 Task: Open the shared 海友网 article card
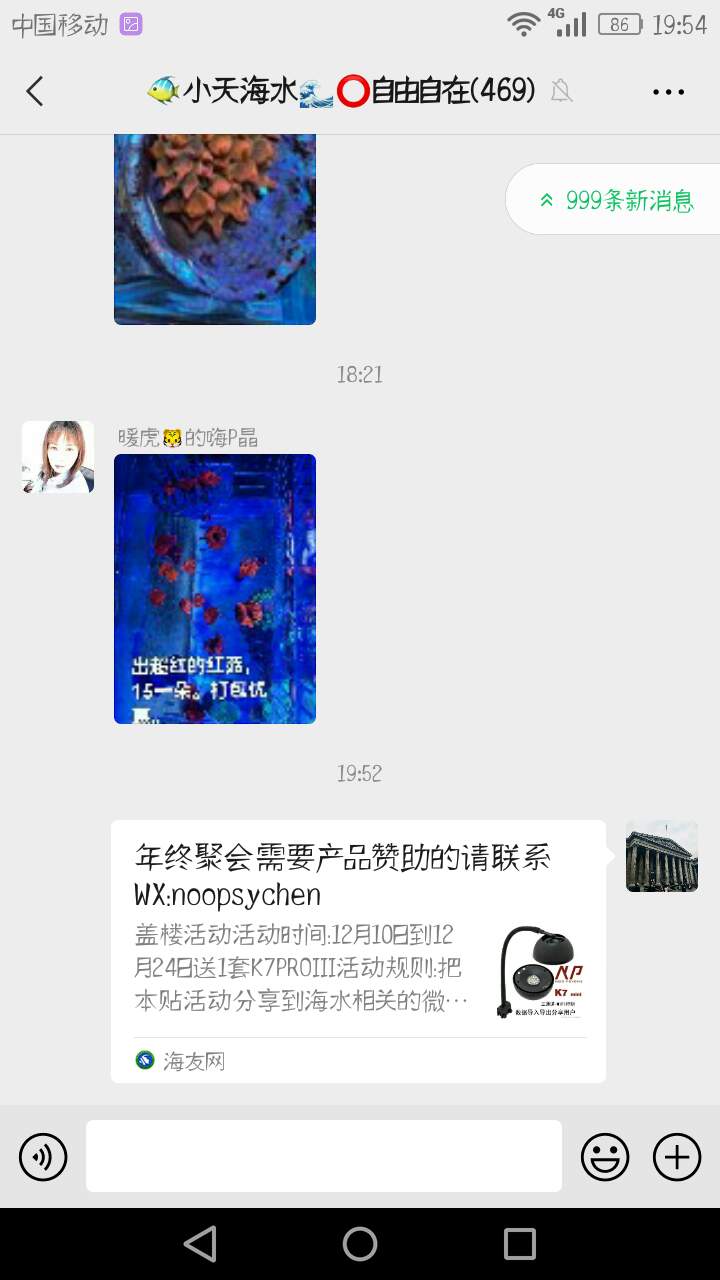point(358,950)
